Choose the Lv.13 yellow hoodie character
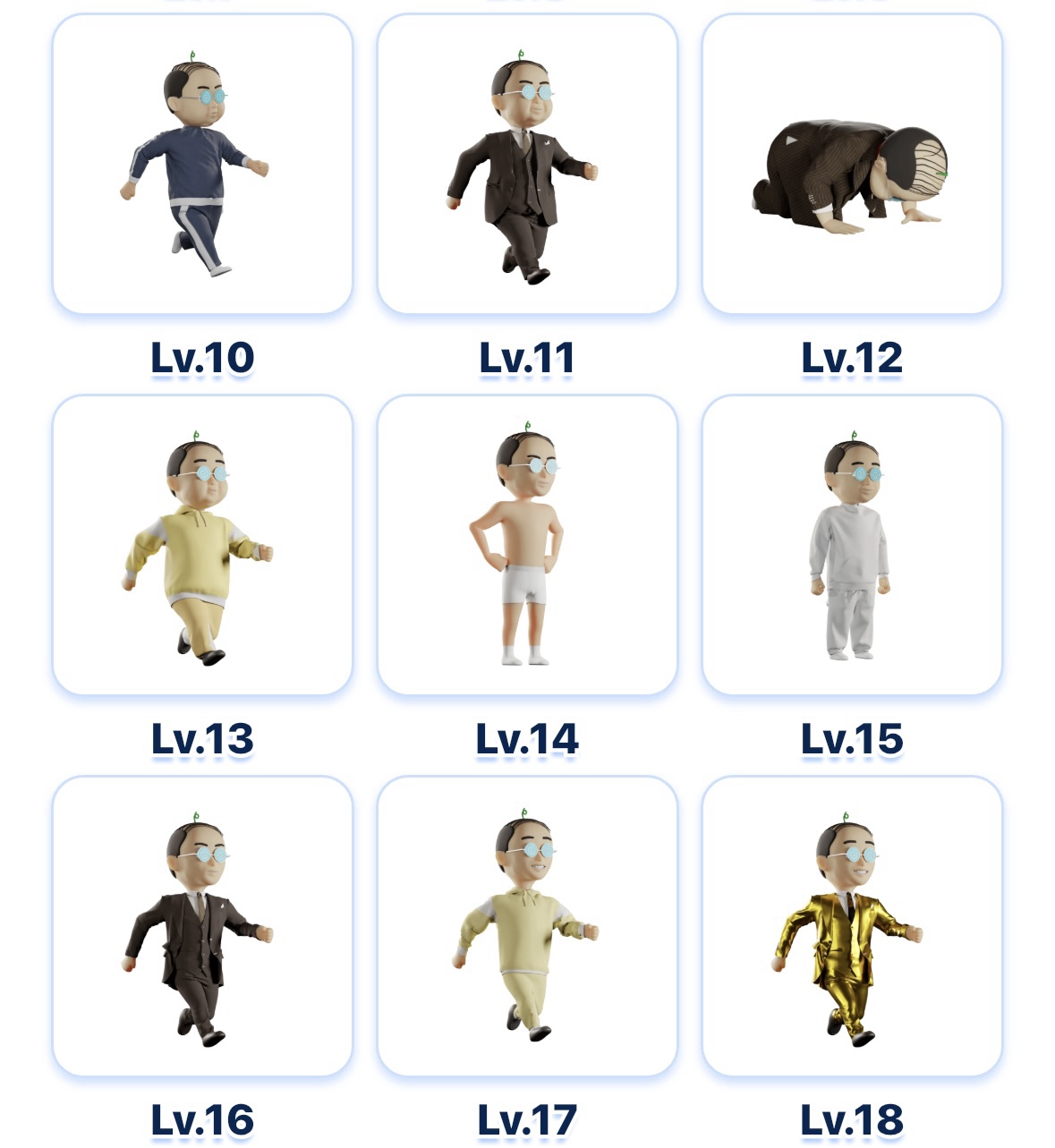The image size is (1055, 1148). [202, 545]
